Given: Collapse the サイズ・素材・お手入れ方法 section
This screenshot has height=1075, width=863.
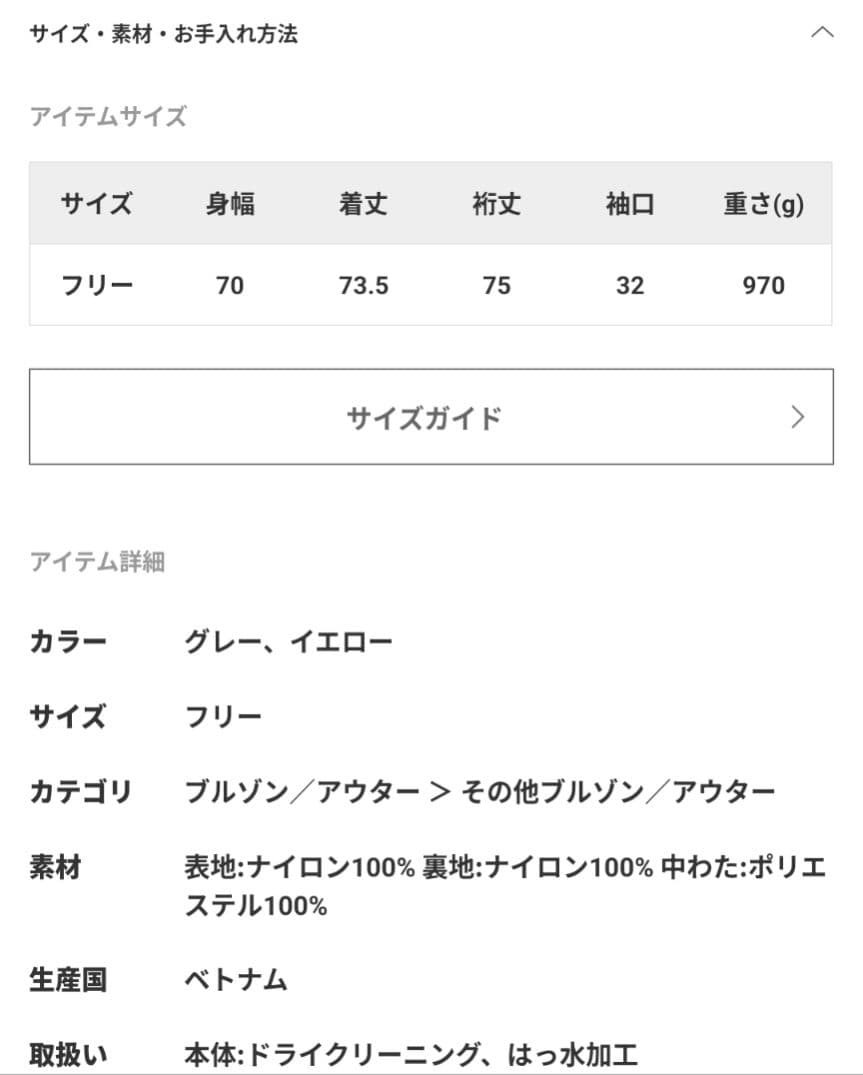Looking at the screenshot, I should [821, 33].
